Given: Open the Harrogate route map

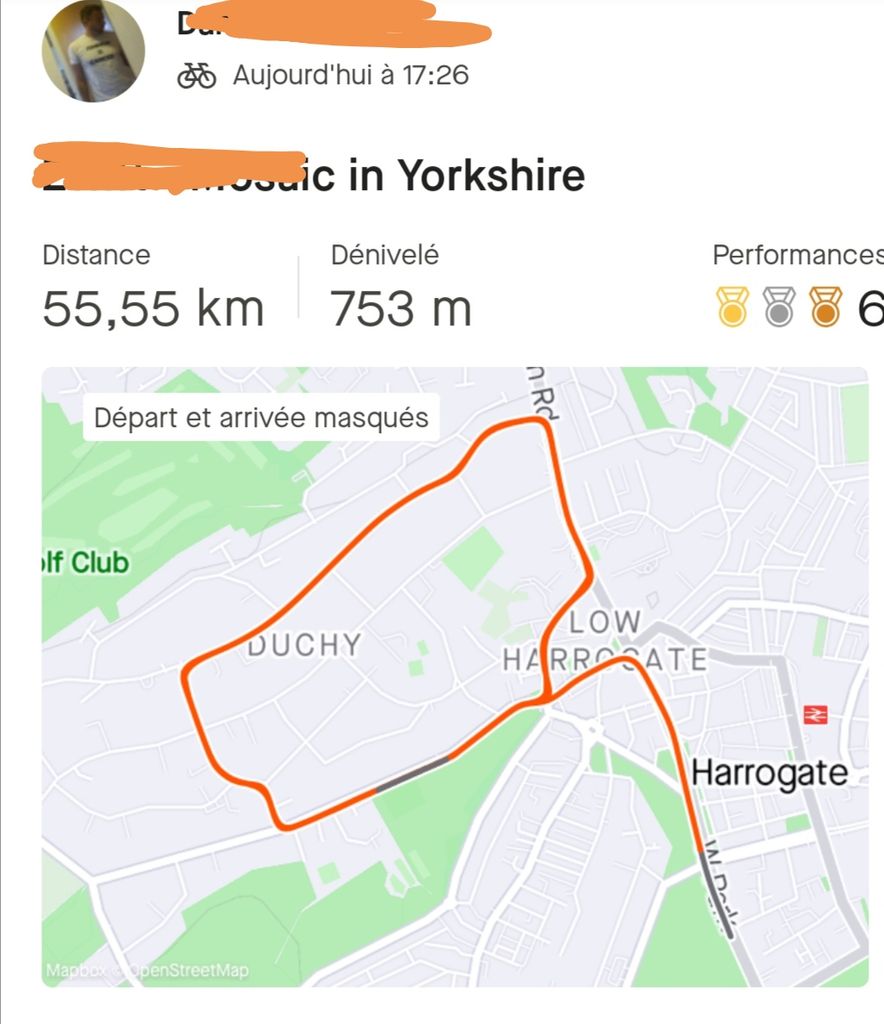Looking at the screenshot, I should [x=454, y=676].
